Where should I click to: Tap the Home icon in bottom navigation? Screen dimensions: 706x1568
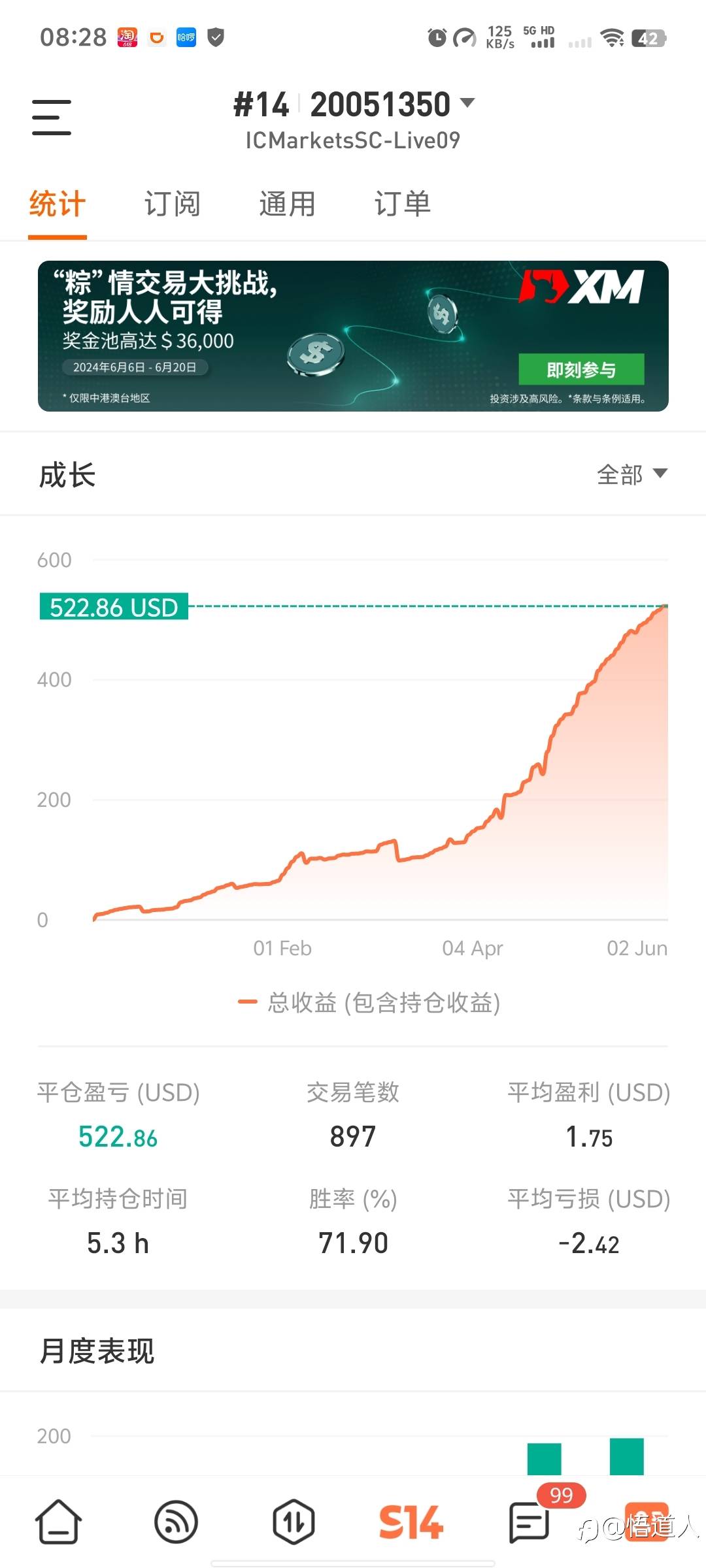(59, 1522)
